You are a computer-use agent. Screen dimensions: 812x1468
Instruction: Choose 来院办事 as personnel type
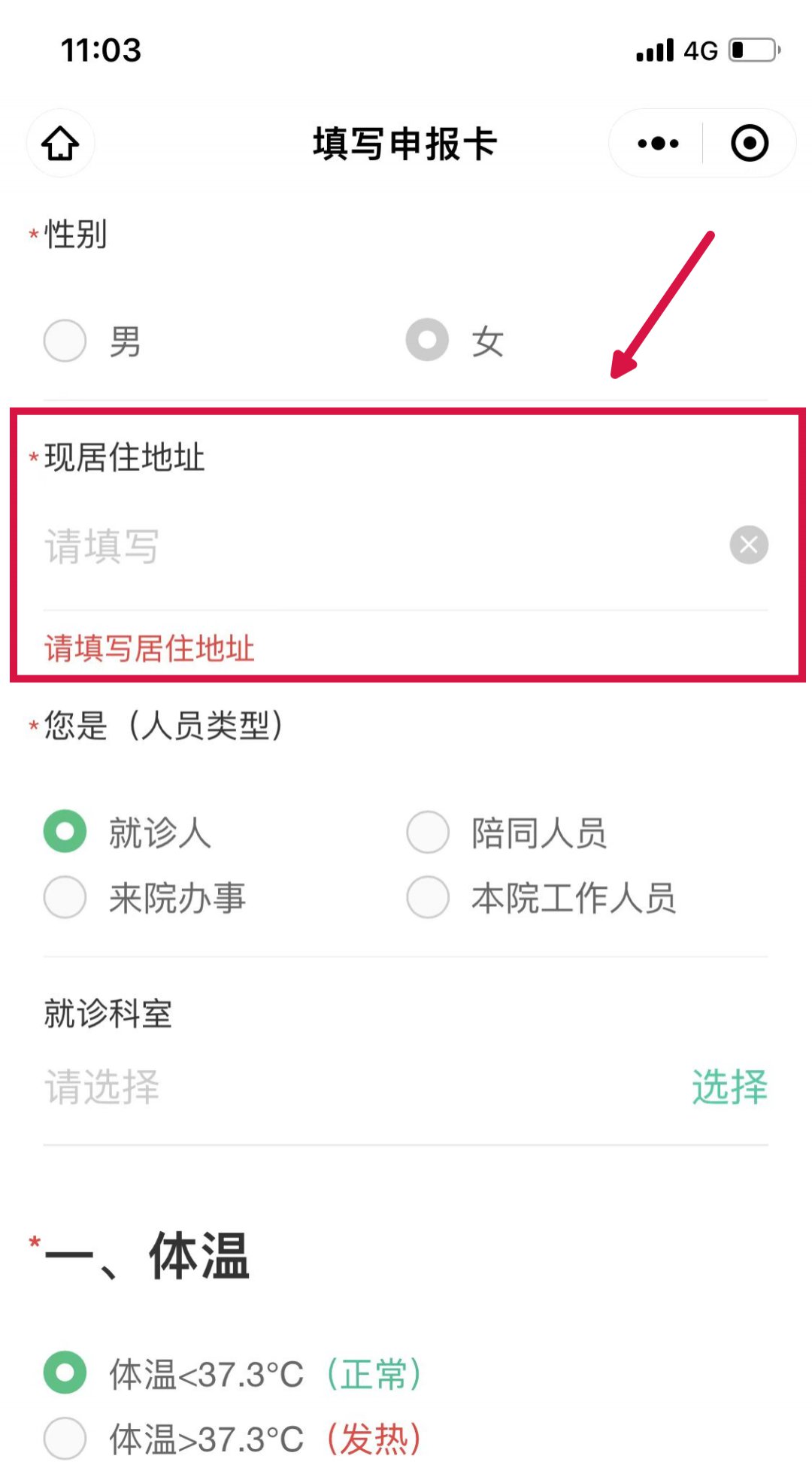click(65, 897)
